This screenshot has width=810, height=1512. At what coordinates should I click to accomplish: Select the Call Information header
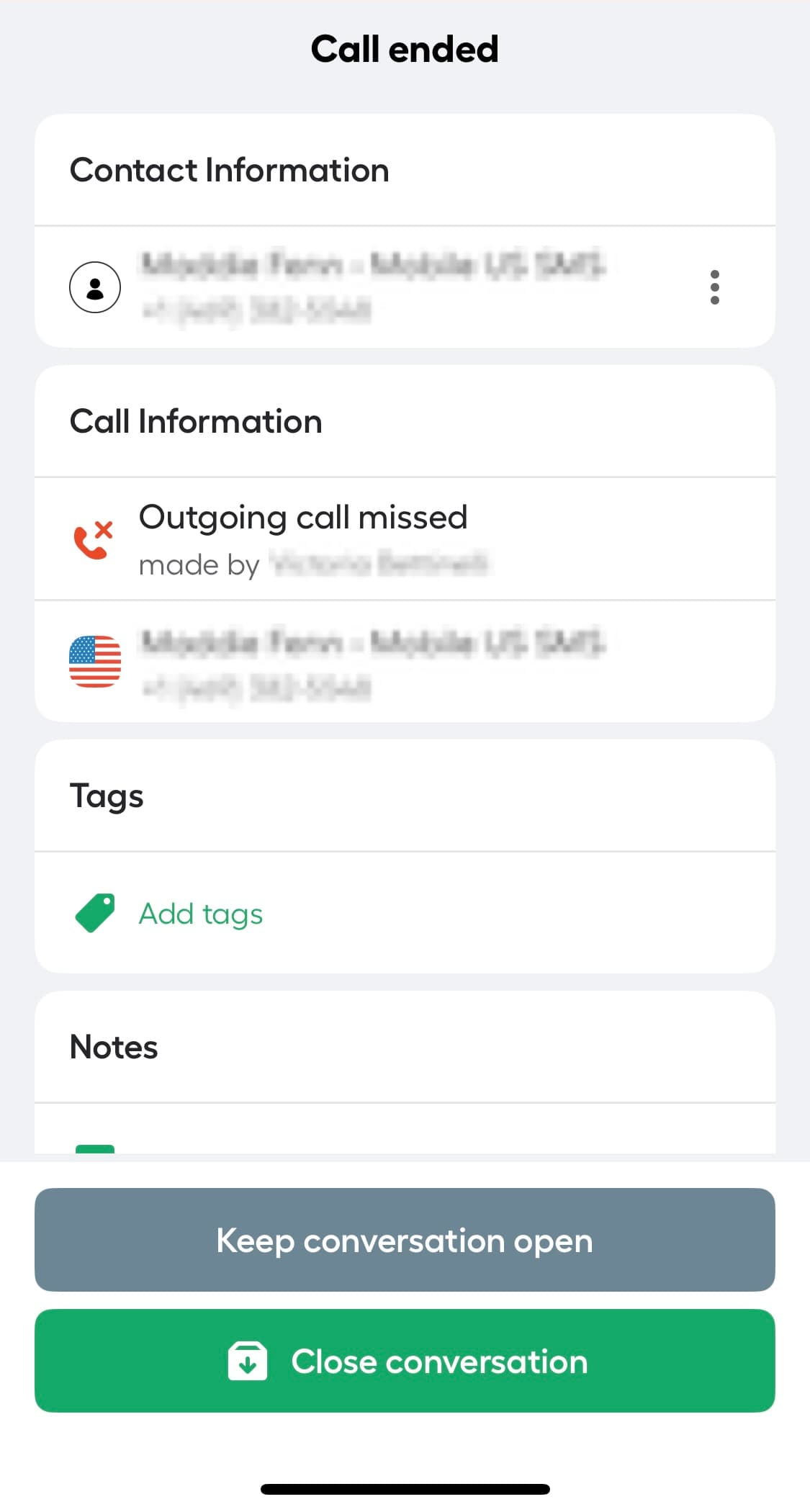pyautogui.click(x=196, y=421)
